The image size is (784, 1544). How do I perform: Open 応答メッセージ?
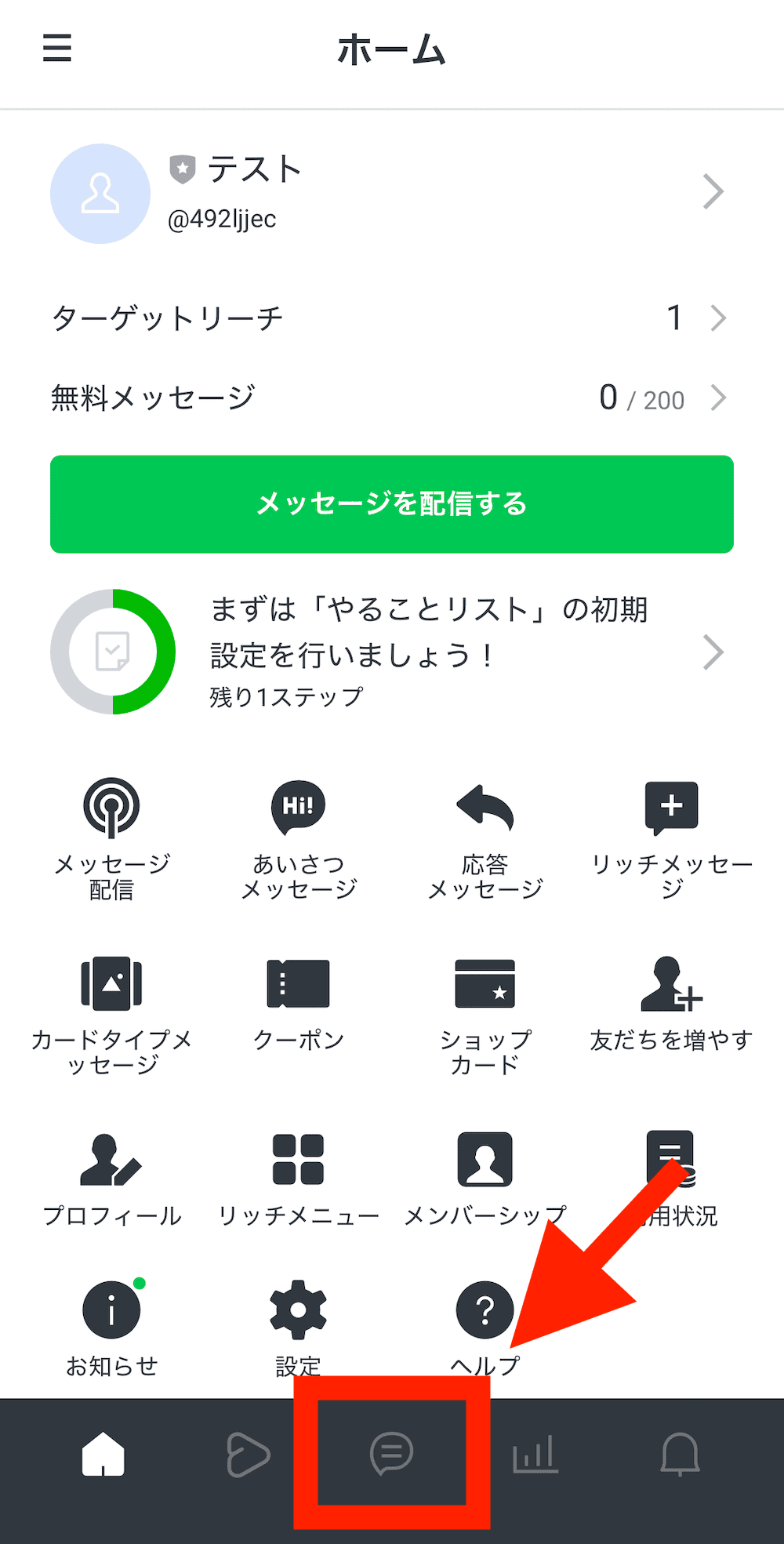[x=485, y=839]
